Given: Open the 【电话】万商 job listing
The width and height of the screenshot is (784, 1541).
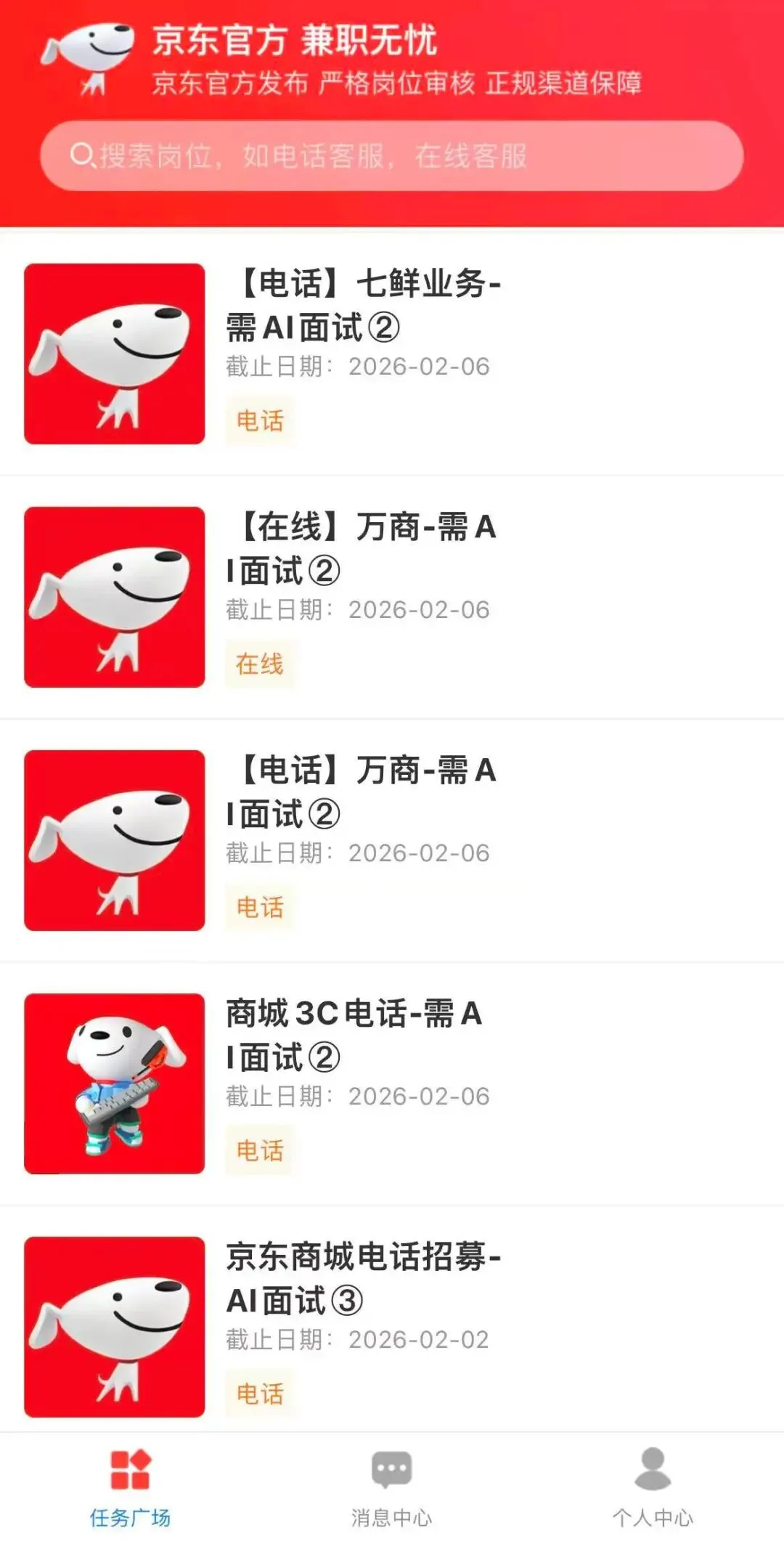Looking at the screenshot, I should click(361, 792).
